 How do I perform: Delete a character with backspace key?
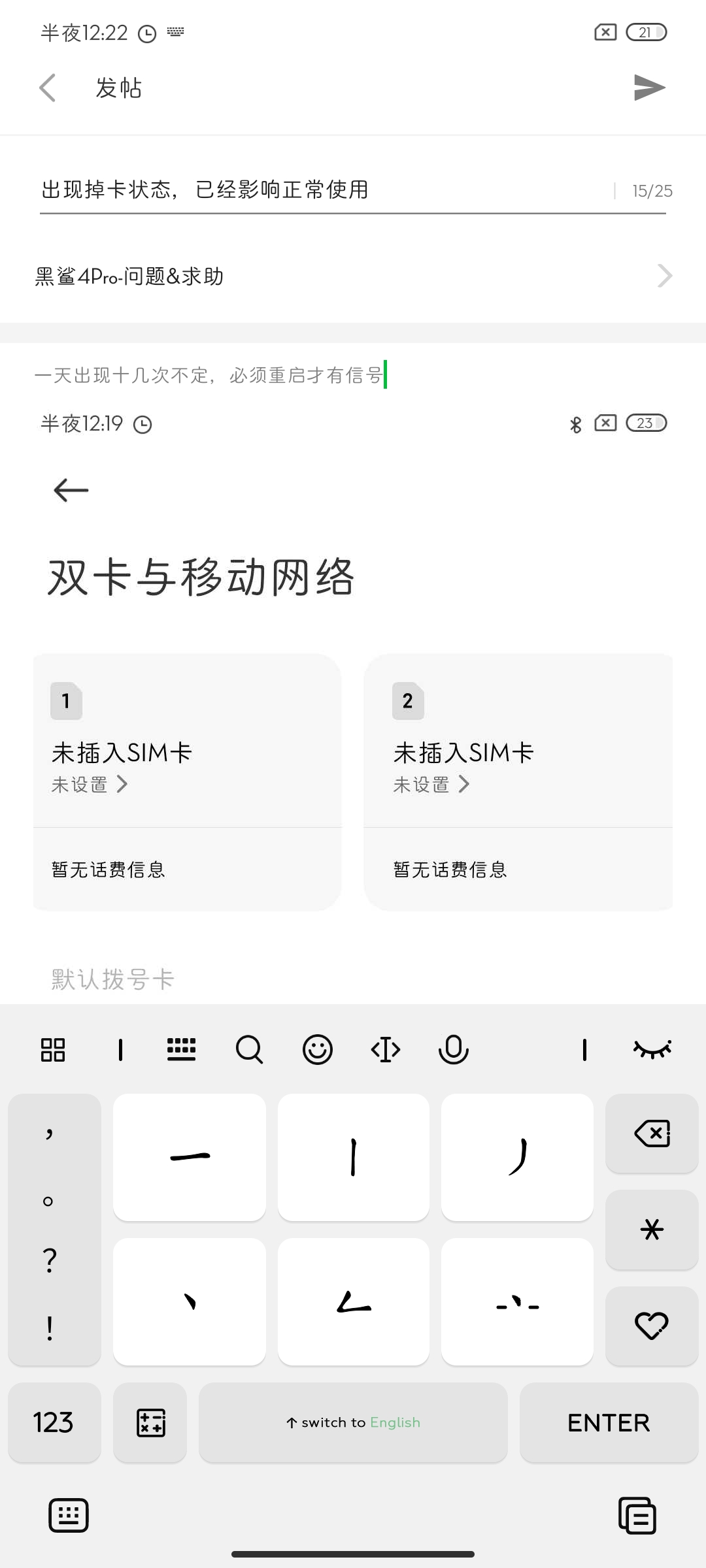coord(652,1134)
